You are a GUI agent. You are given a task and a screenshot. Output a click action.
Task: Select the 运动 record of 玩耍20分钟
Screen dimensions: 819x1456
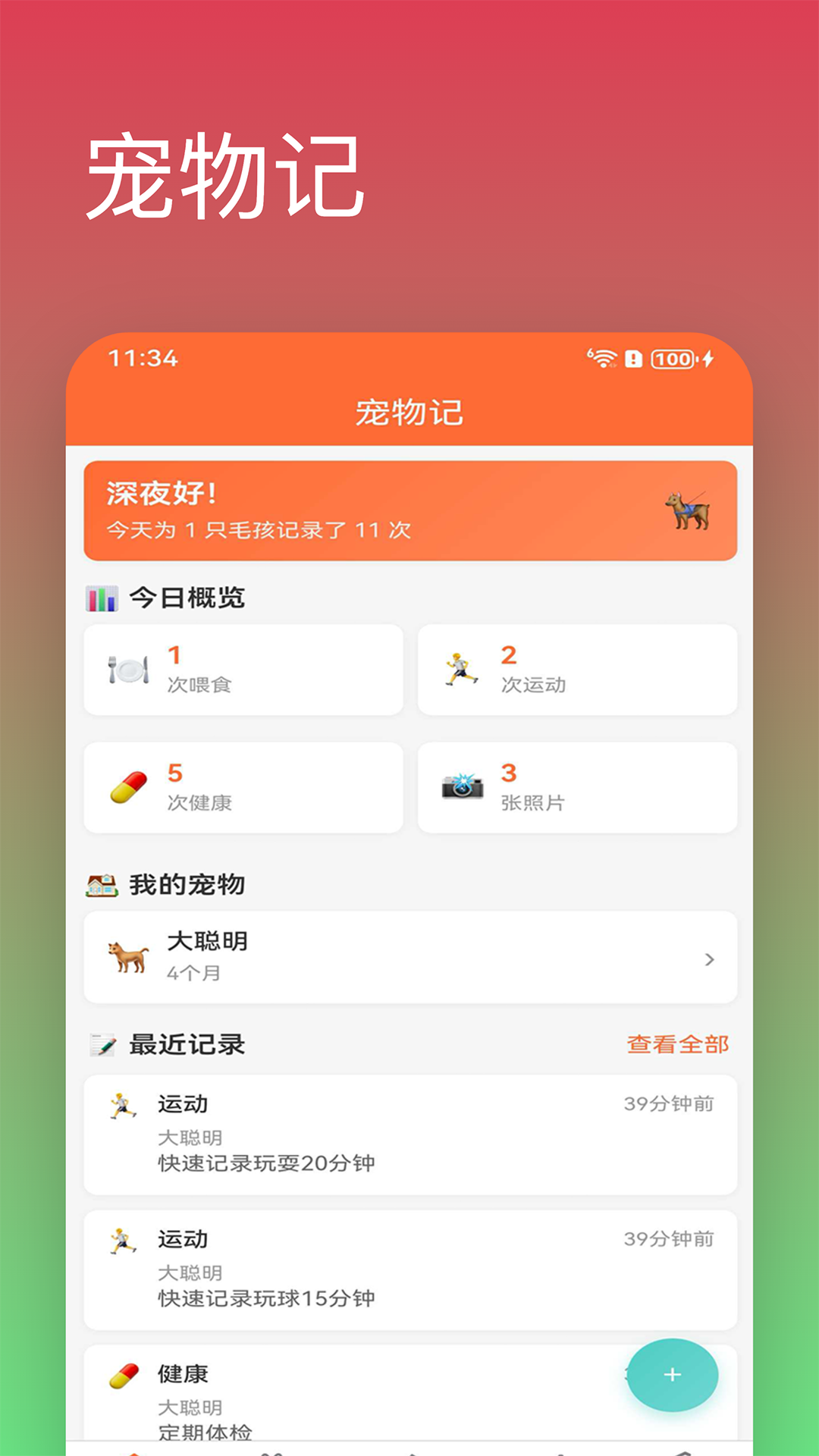[409, 1134]
